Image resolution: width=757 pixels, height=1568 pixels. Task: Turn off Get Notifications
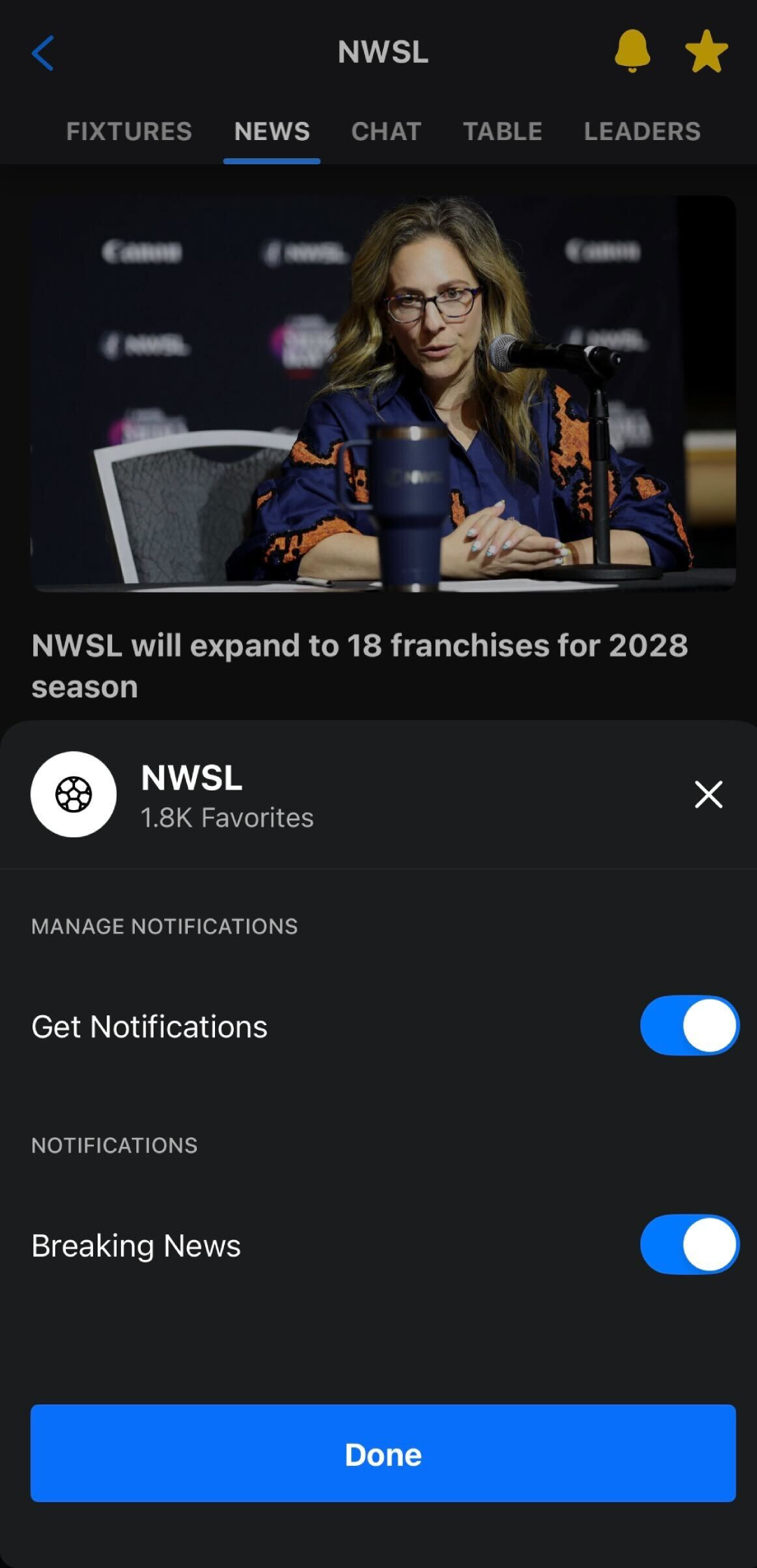(x=689, y=1026)
